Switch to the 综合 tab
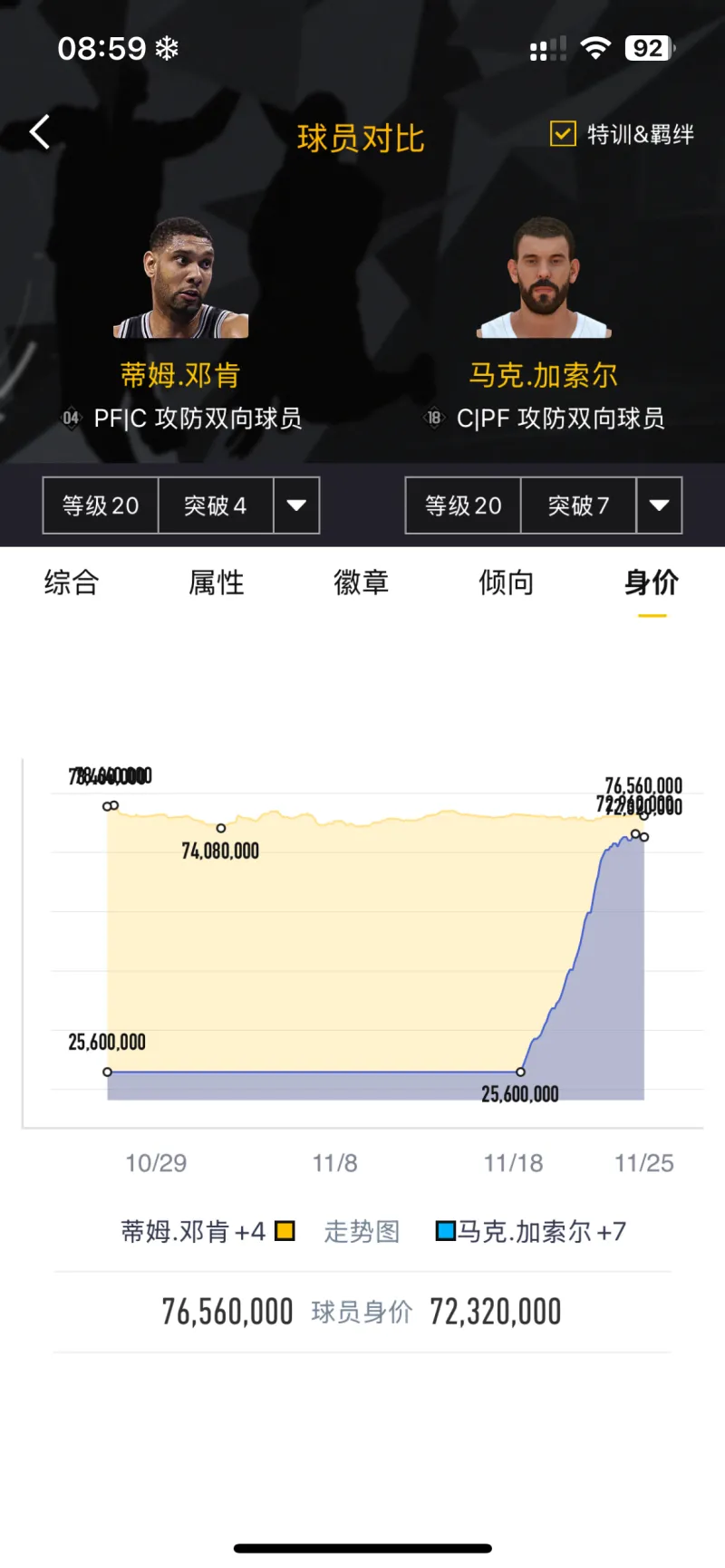The image size is (725, 1568). (x=72, y=582)
